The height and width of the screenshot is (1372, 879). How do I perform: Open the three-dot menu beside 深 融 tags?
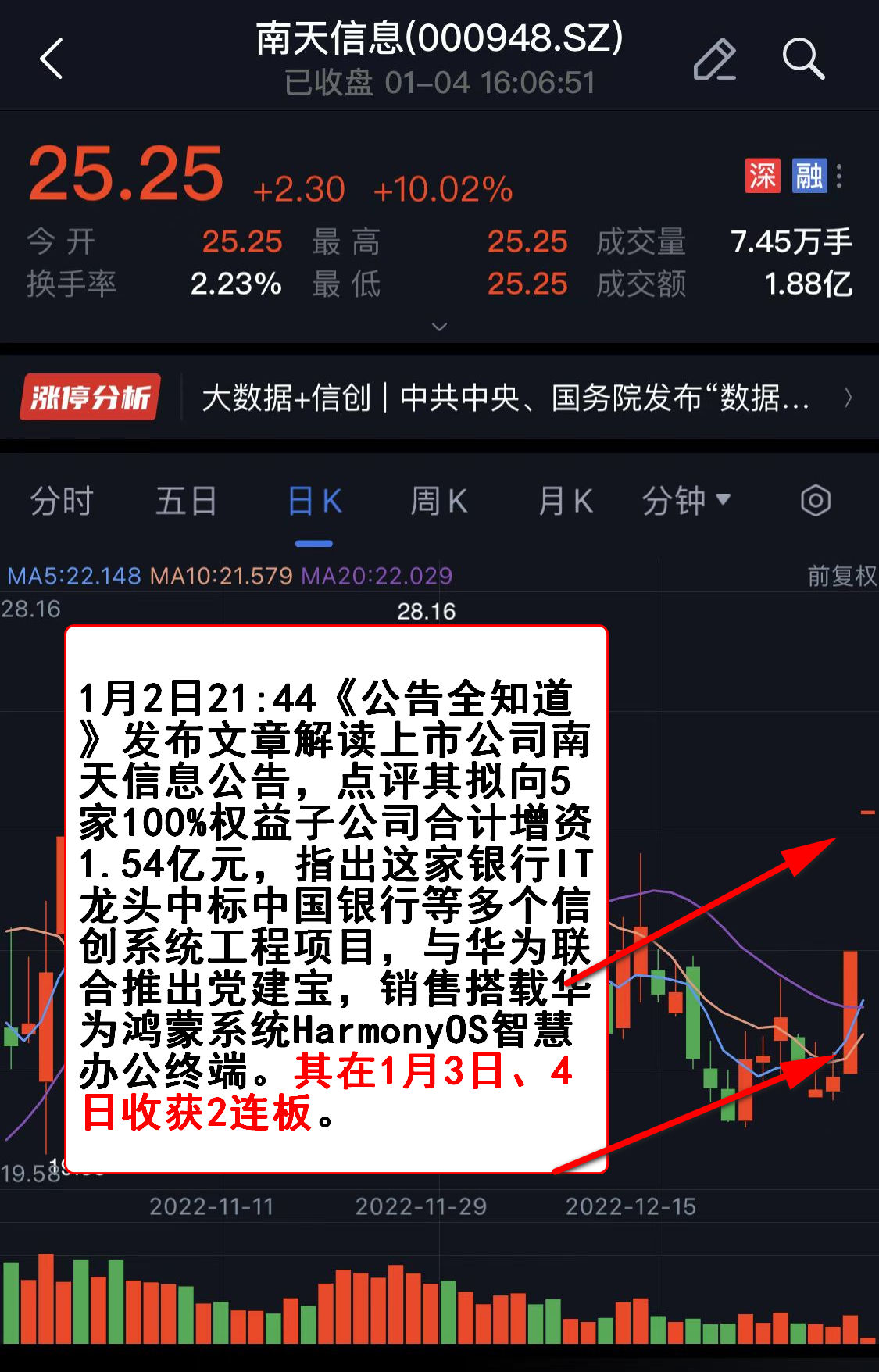839,176
